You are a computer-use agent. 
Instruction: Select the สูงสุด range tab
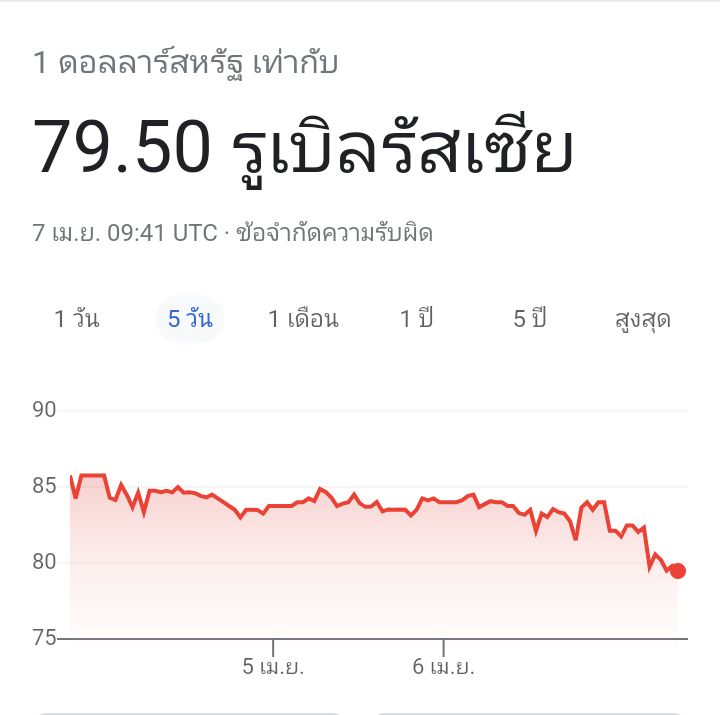tap(642, 320)
